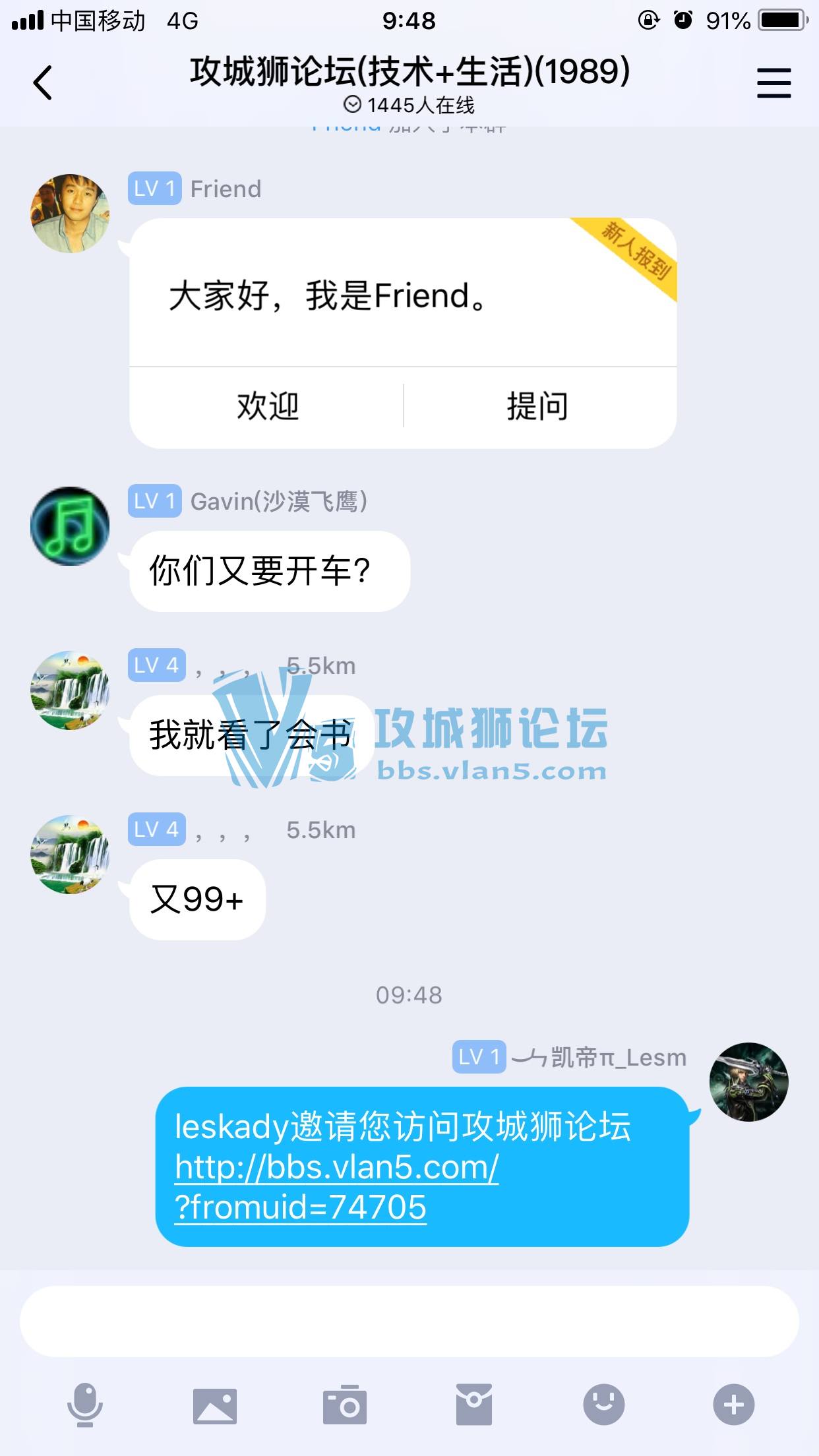Send a red packet
Screen dimensions: 819x1456
473,1405
